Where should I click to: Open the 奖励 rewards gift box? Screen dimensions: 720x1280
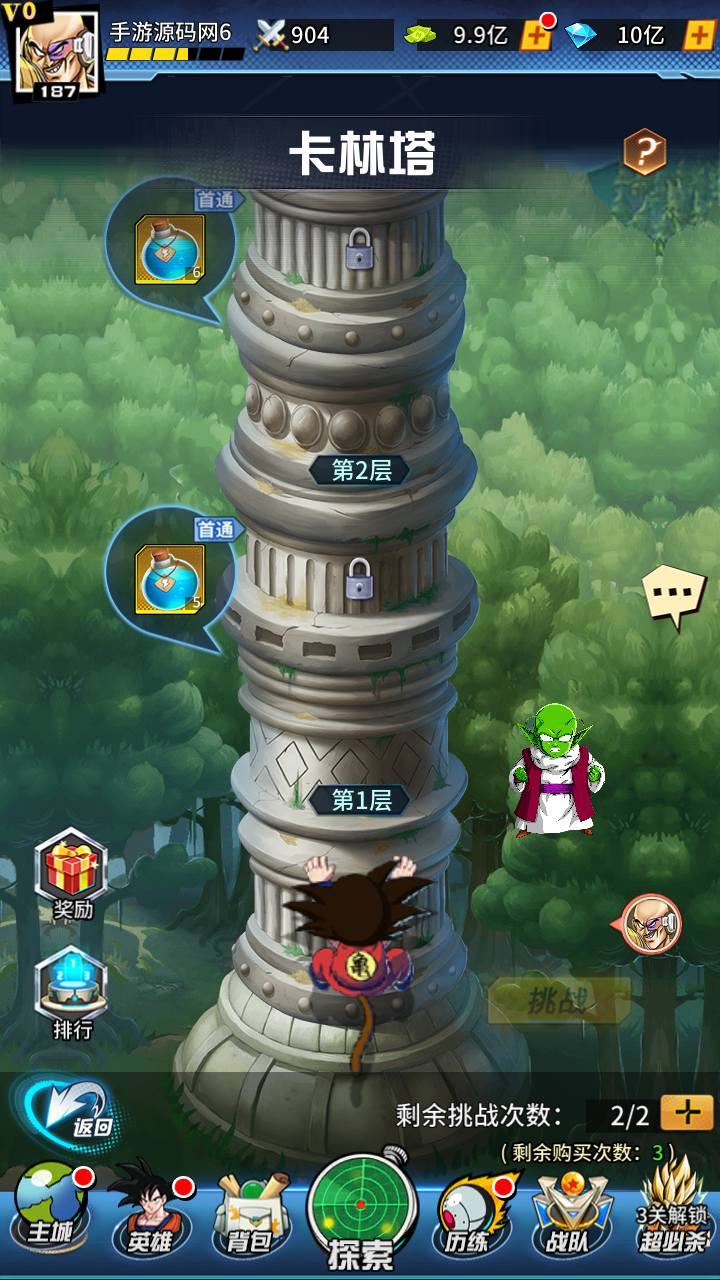click(x=72, y=875)
